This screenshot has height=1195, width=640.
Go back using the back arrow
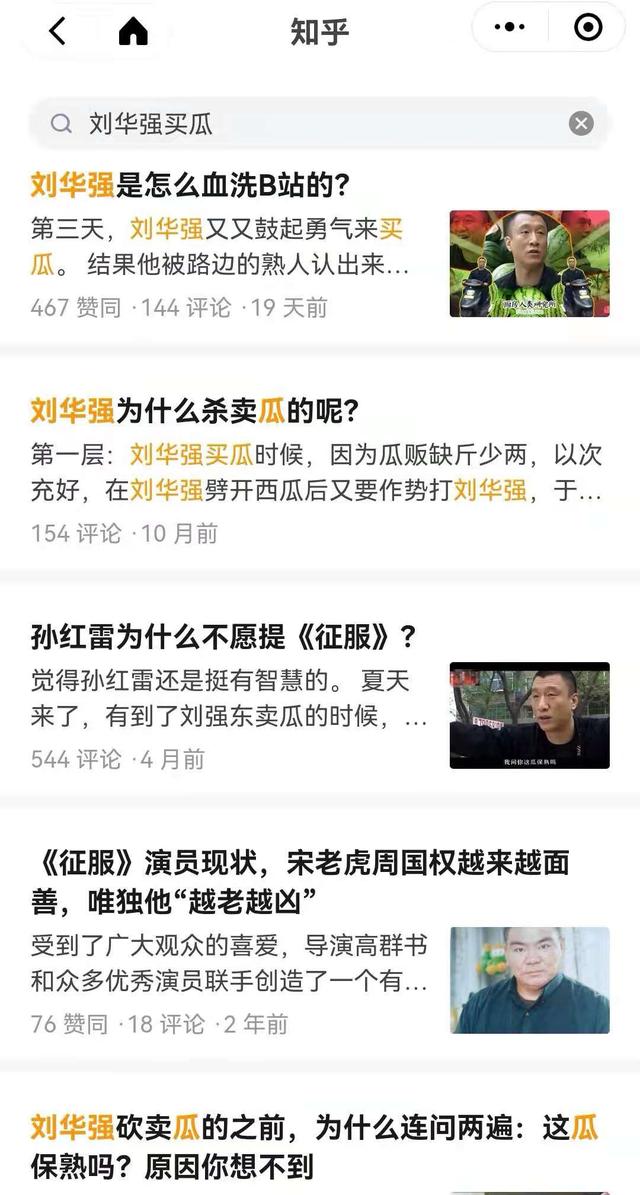click(57, 31)
